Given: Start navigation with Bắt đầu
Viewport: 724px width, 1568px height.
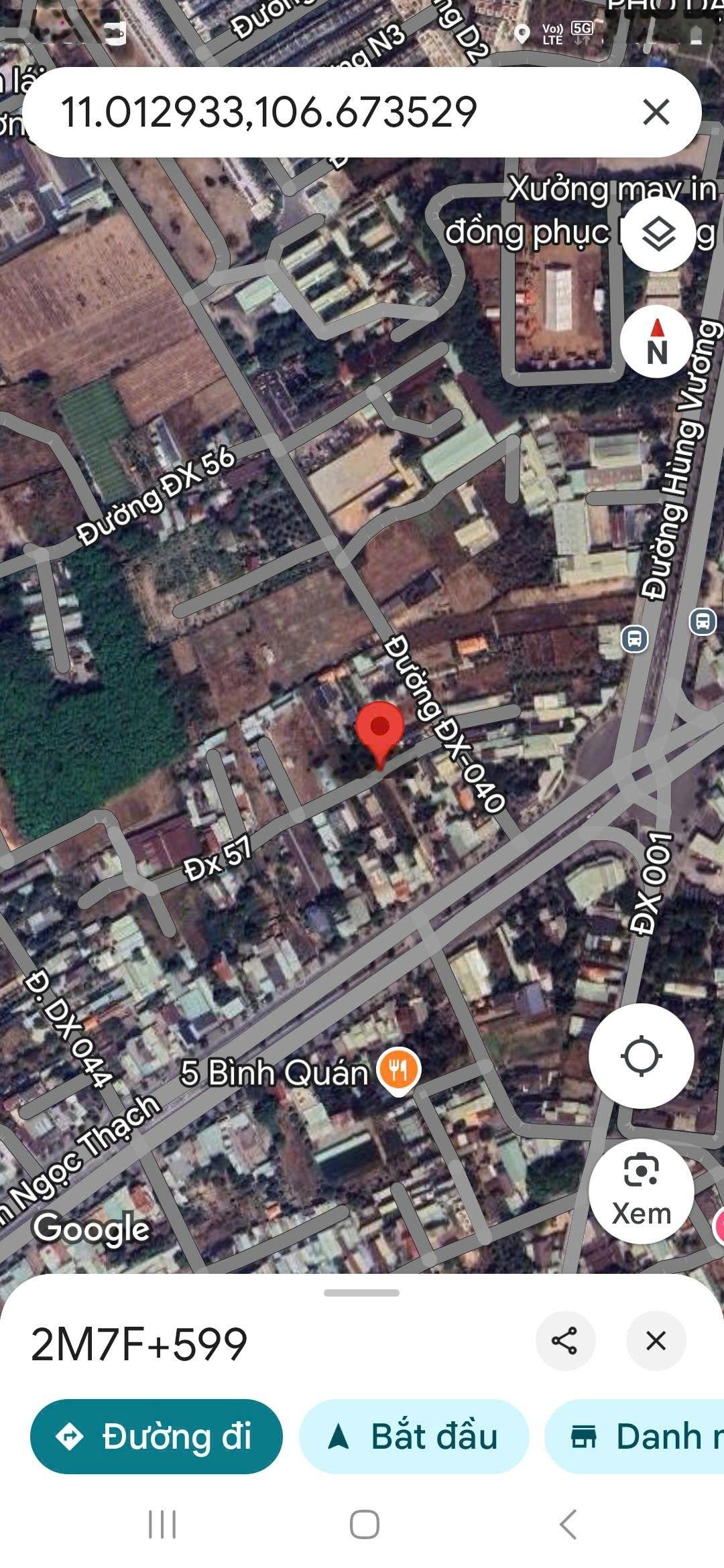Looking at the screenshot, I should click(x=414, y=1437).
